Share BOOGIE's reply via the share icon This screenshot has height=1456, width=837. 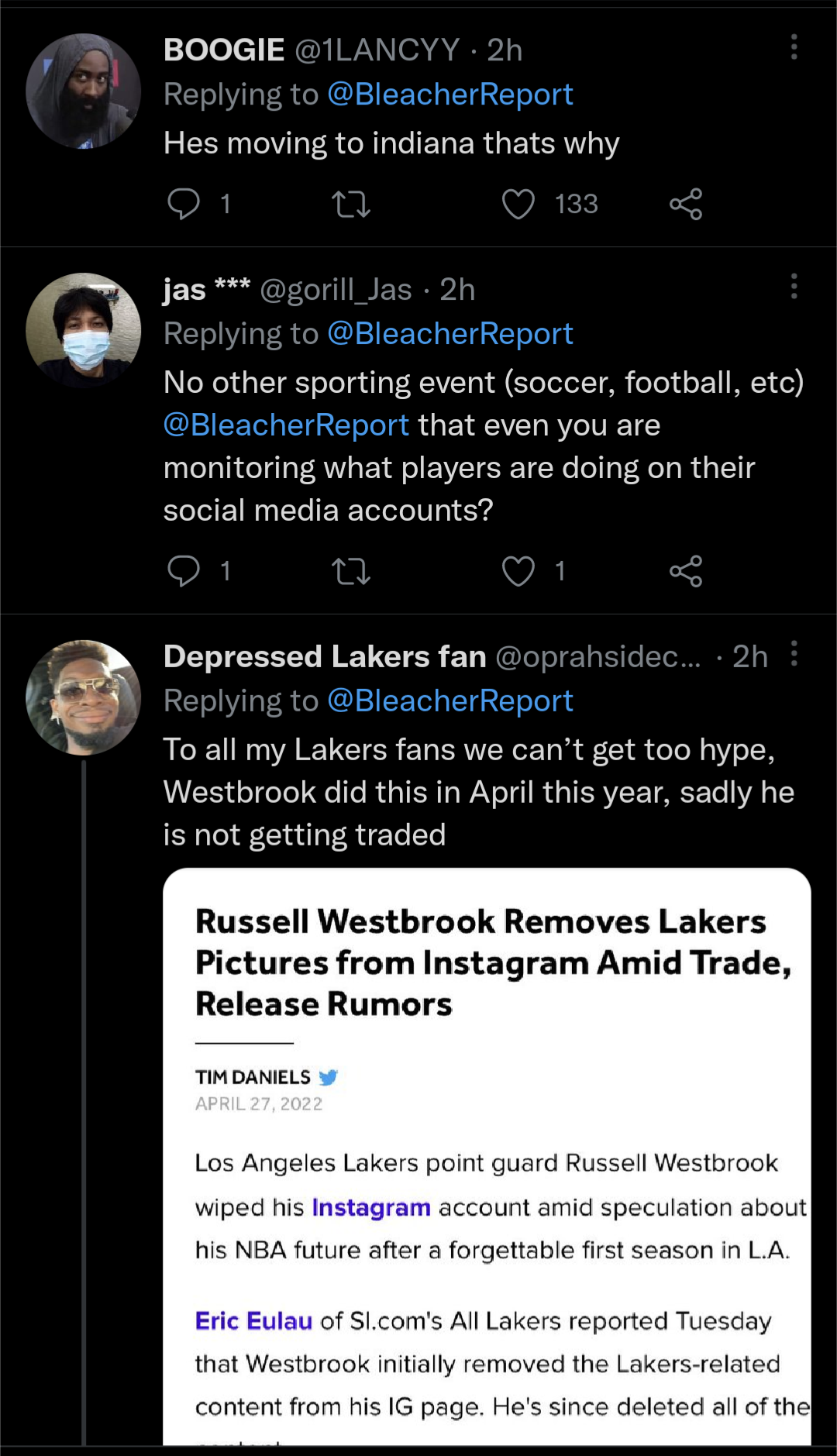click(x=686, y=204)
